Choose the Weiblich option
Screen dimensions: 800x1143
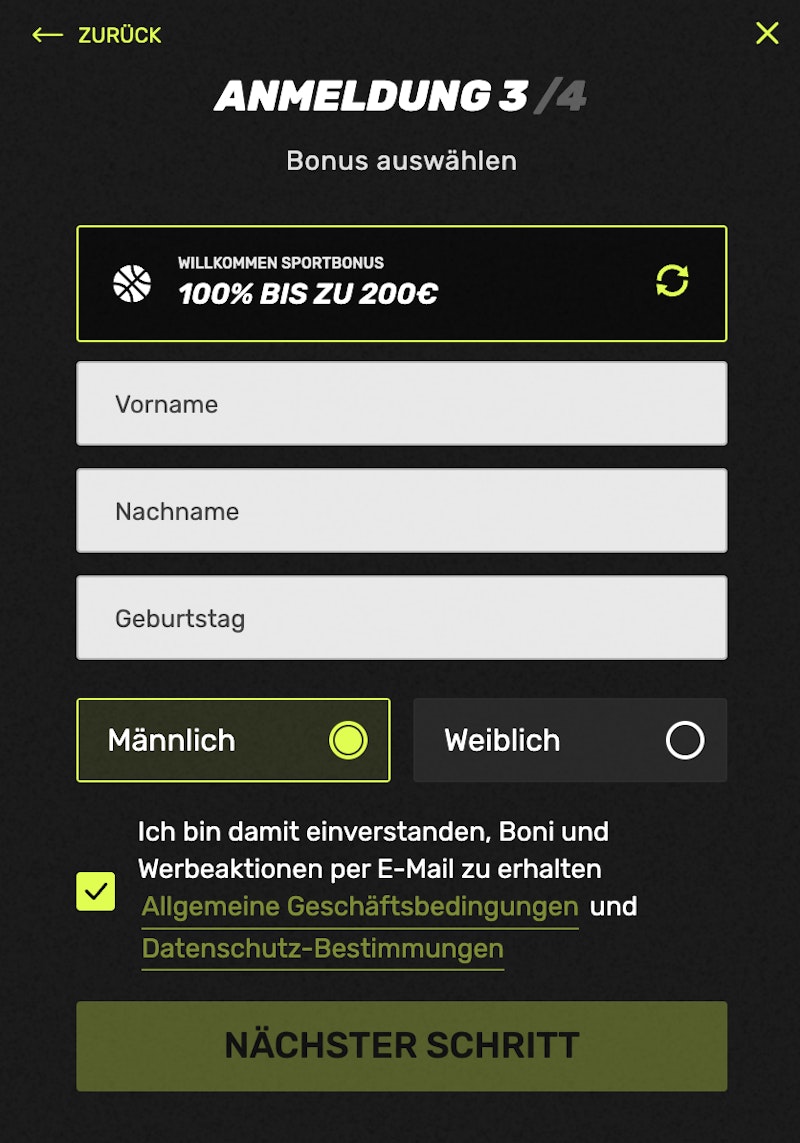pos(570,740)
